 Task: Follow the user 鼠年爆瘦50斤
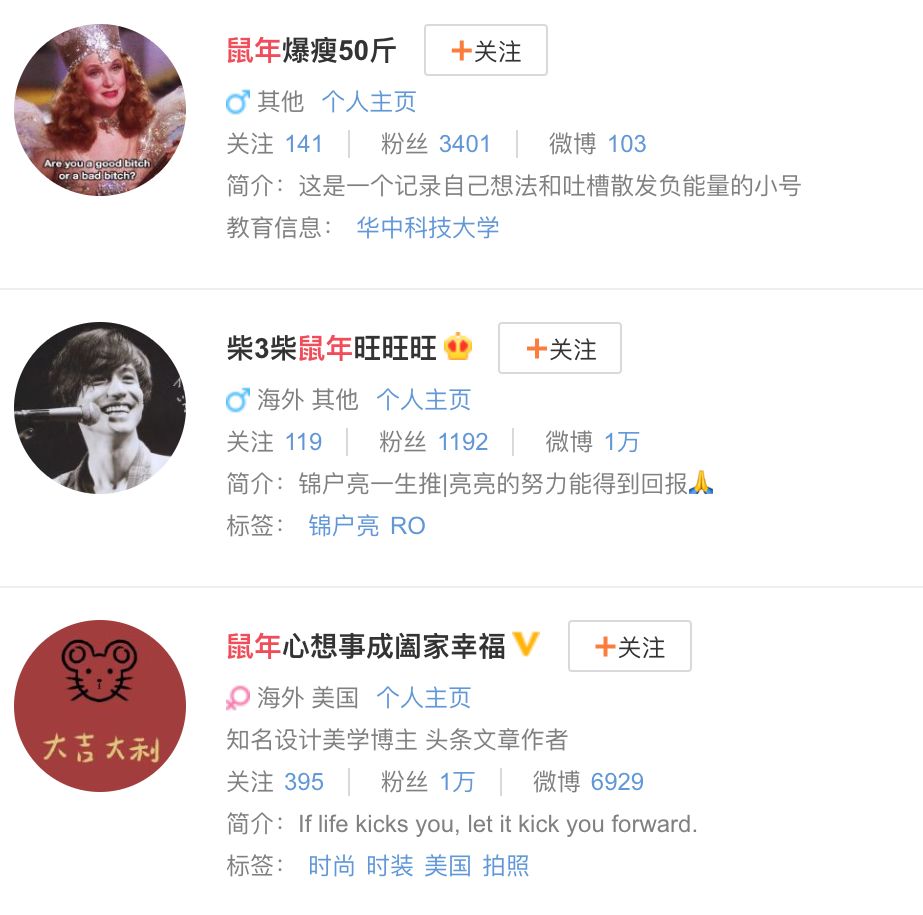click(486, 51)
